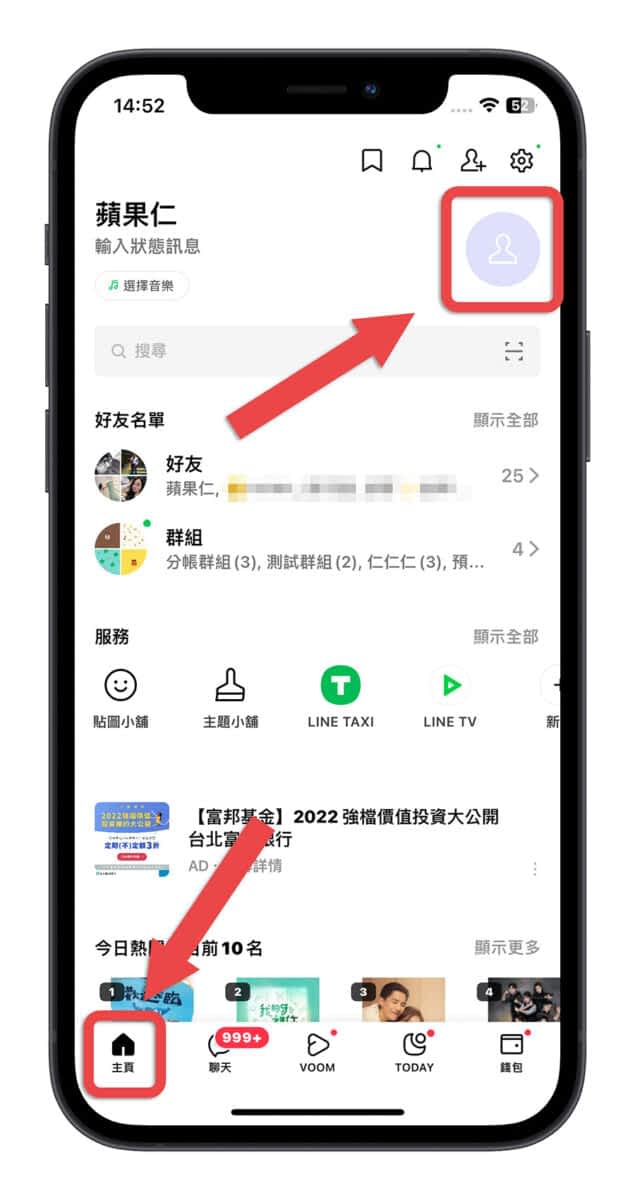Open the Keep bookmark icon
The width and height of the screenshot is (635, 1200).
[x=372, y=160]
